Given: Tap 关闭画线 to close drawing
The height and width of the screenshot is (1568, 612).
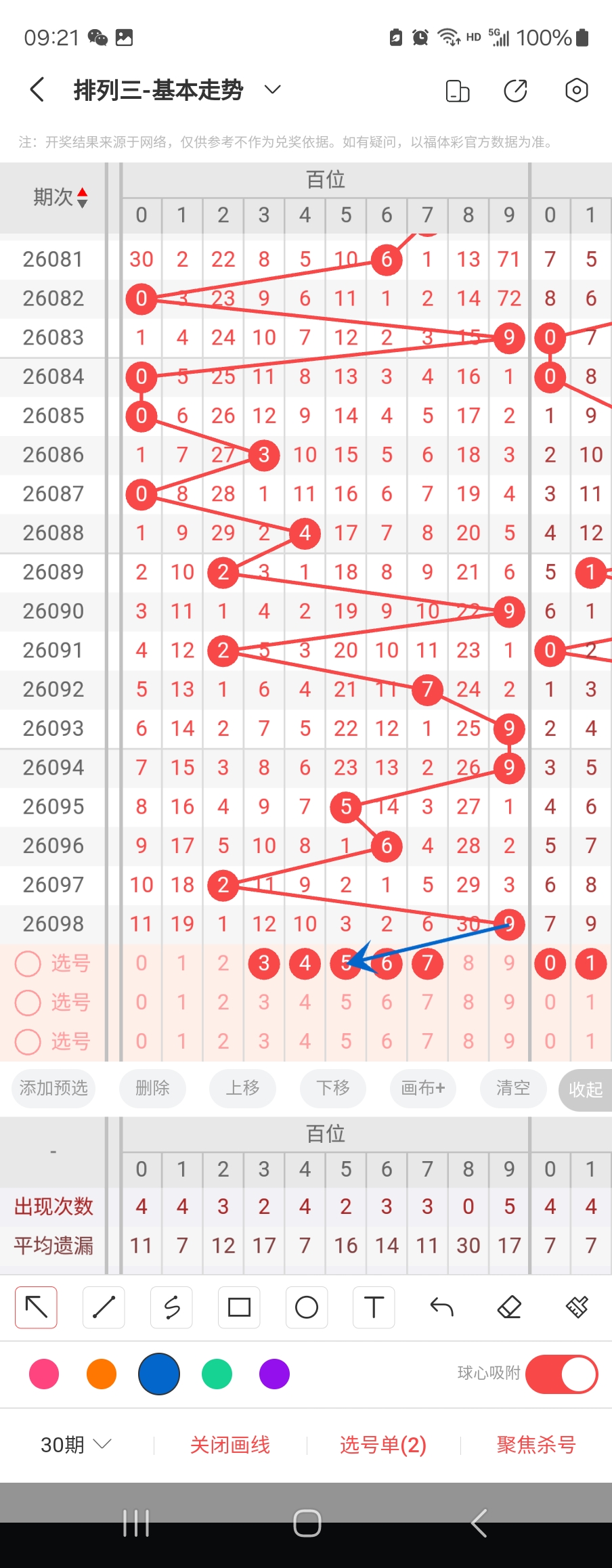Looking at the screenshot, I should (230, 1445).
